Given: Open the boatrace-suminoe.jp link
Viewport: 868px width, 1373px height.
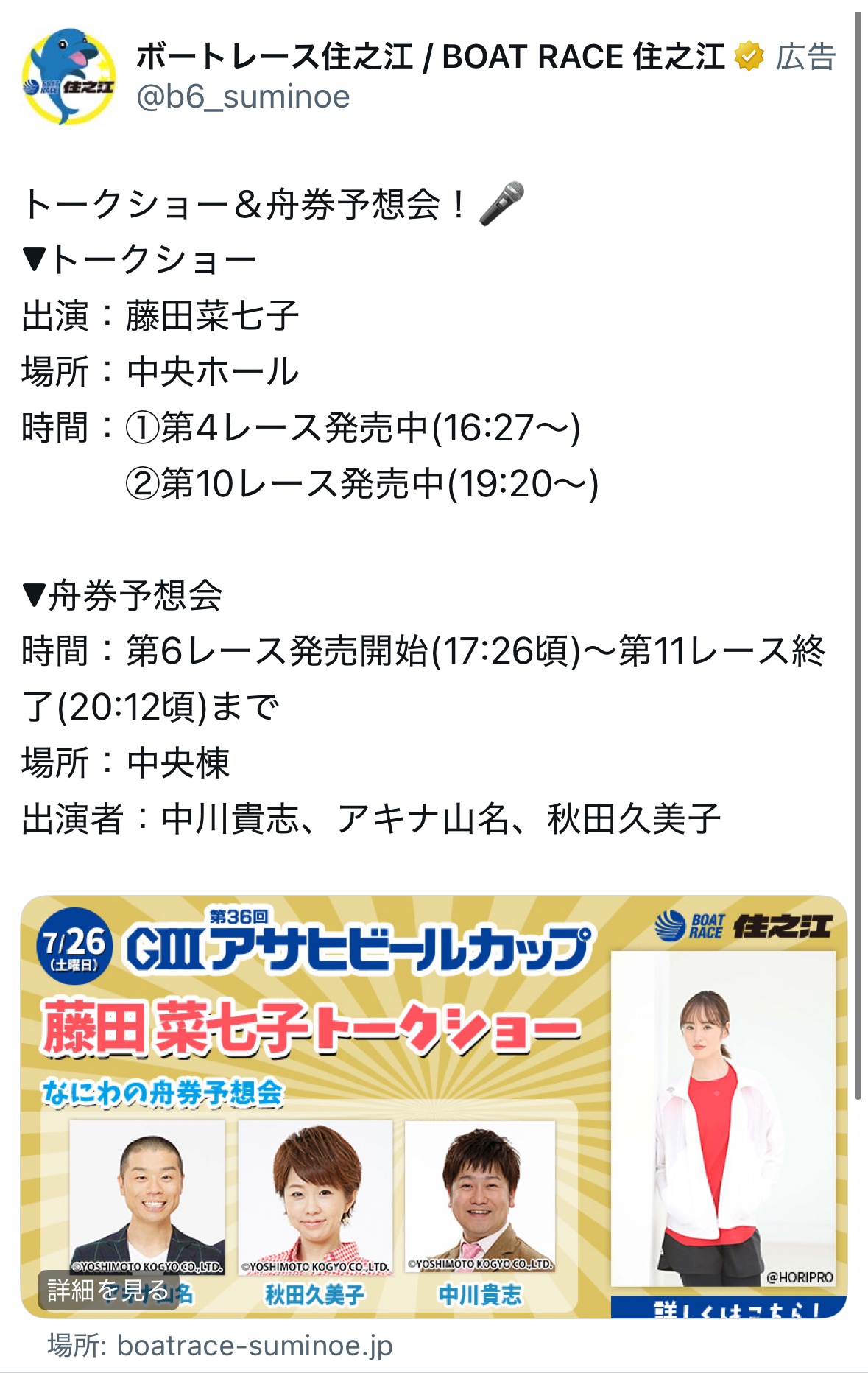Looking at the screenshot, I should pos(254,1345).
